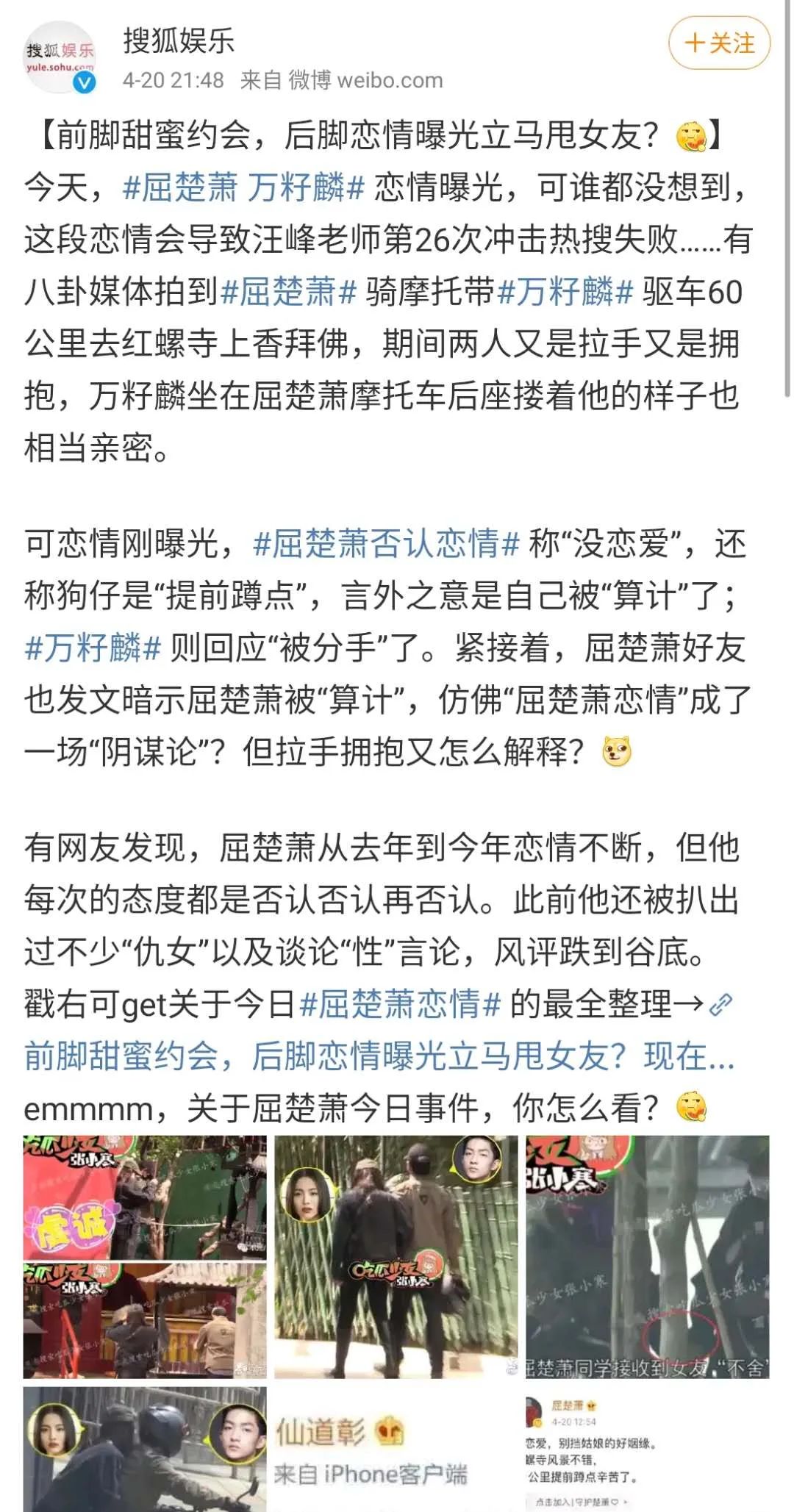Open the article link 前脚甜蜜约会，后脚恋情曝光
Viewport: 794px width, 1512px height.
pyautogui.click(x=379, y=1056)
